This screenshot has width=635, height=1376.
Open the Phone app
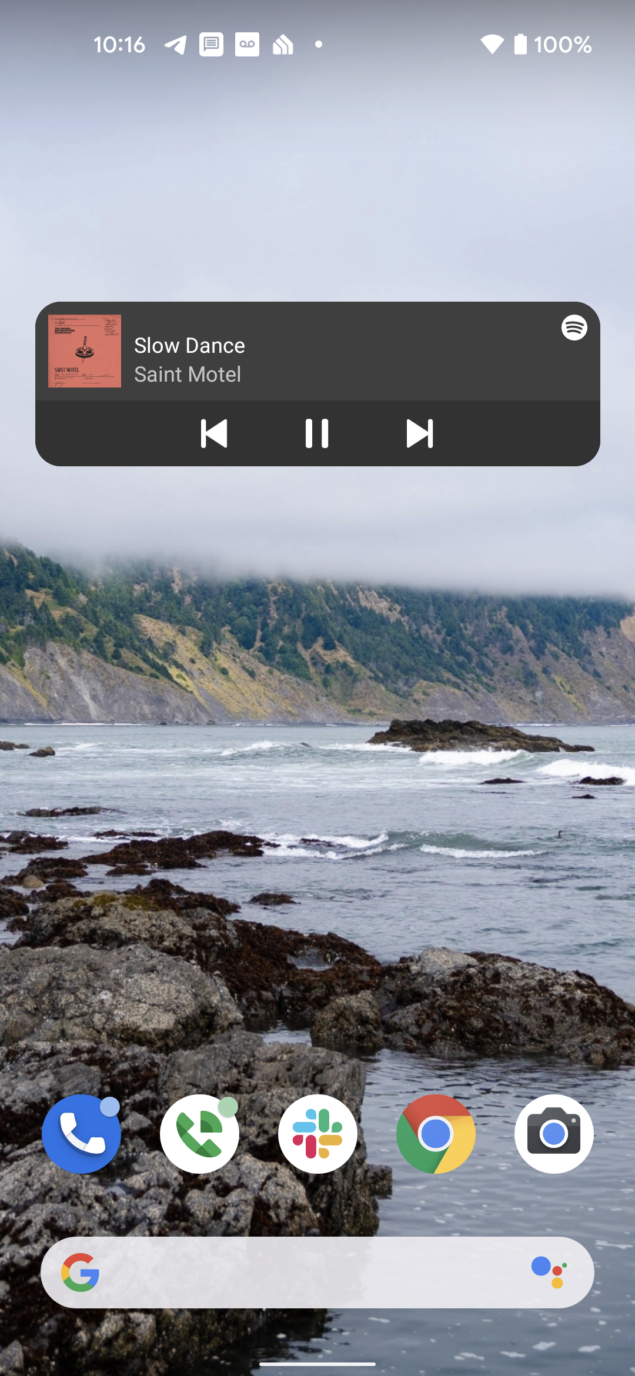pyautogui.click(x=81, y=1133)
